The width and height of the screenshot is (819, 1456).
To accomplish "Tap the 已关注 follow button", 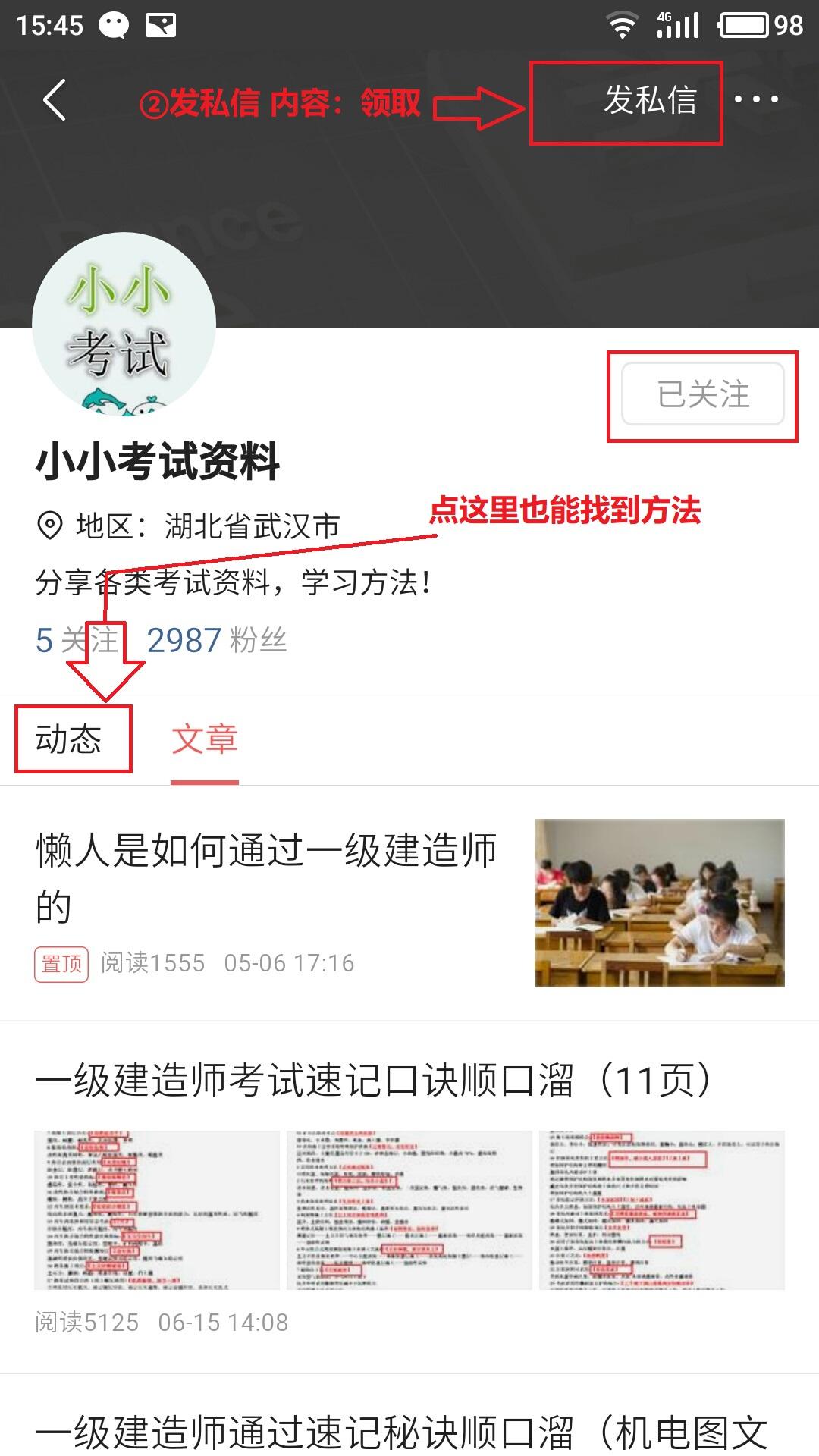I will 702,394.
